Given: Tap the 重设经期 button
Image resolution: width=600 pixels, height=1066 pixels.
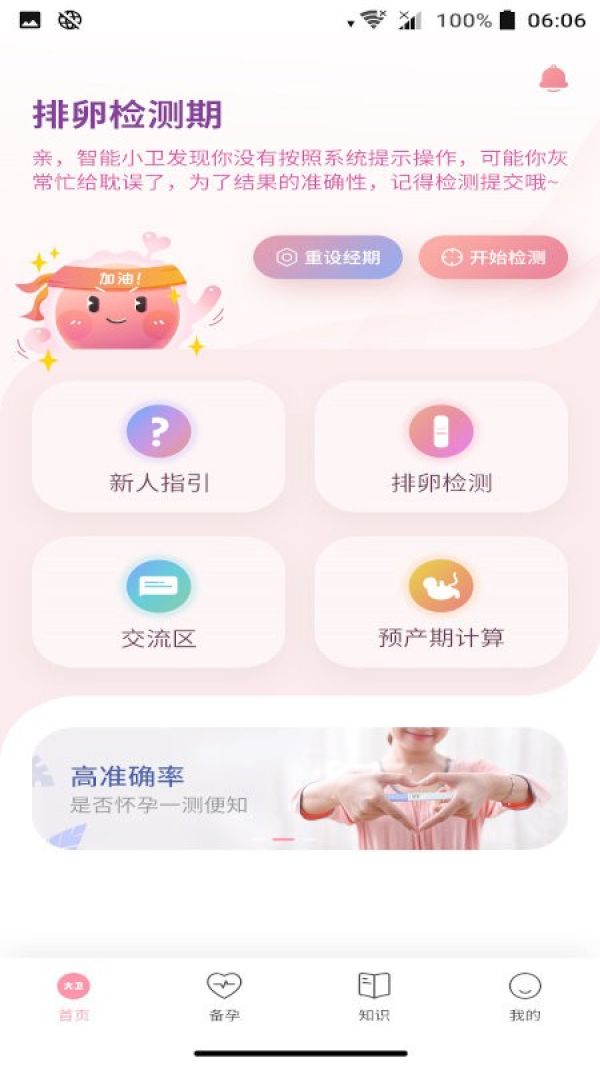Looking at the screenshot, I should tap(328, 257).
